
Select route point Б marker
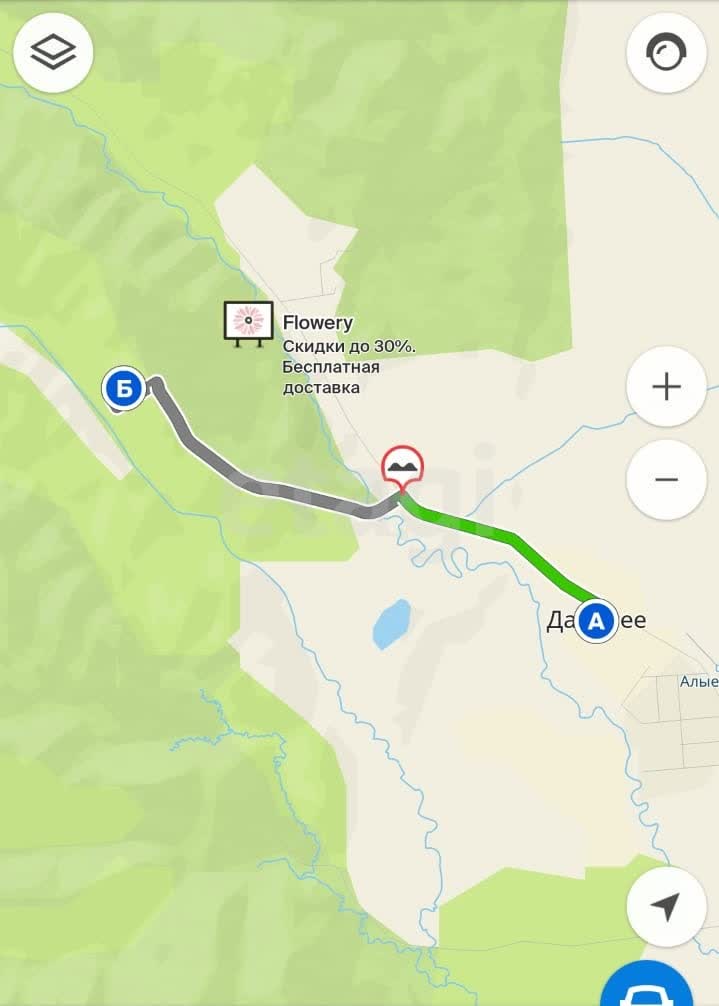(x=123, y=390)
